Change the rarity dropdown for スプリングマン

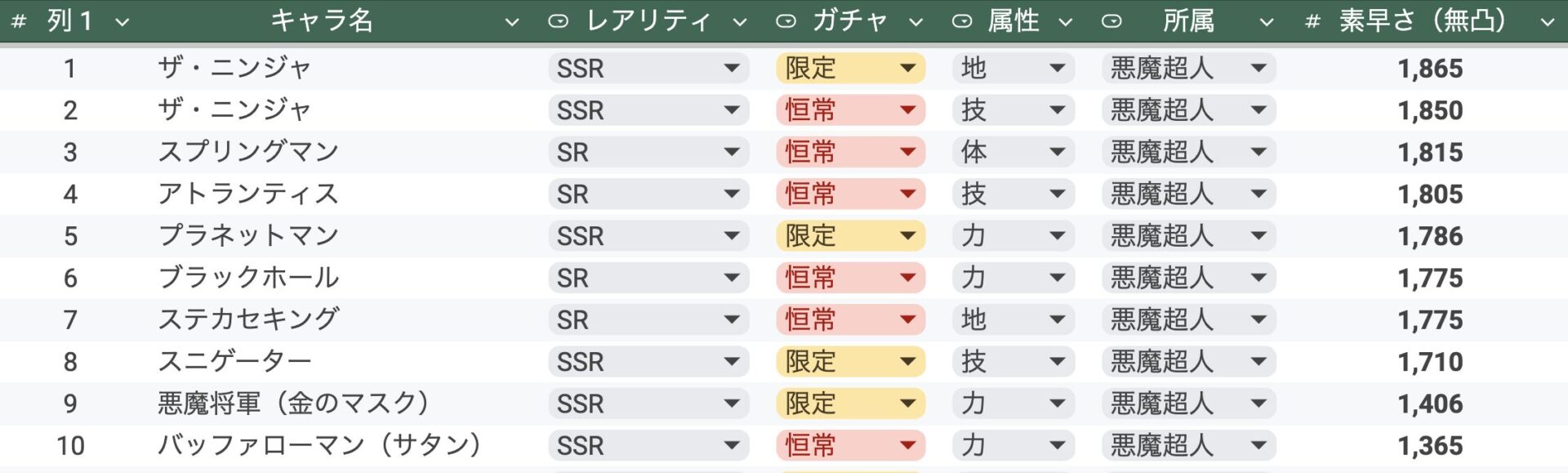[731, 152]
